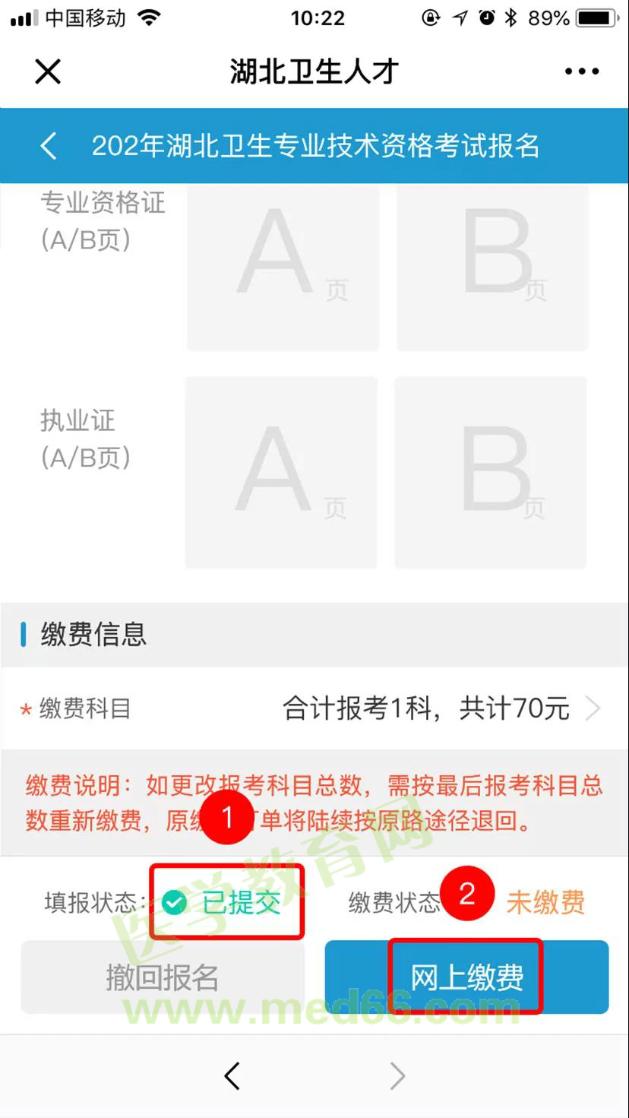
Task: Pay online with 网上缴费
Action: tap(467, 977)
